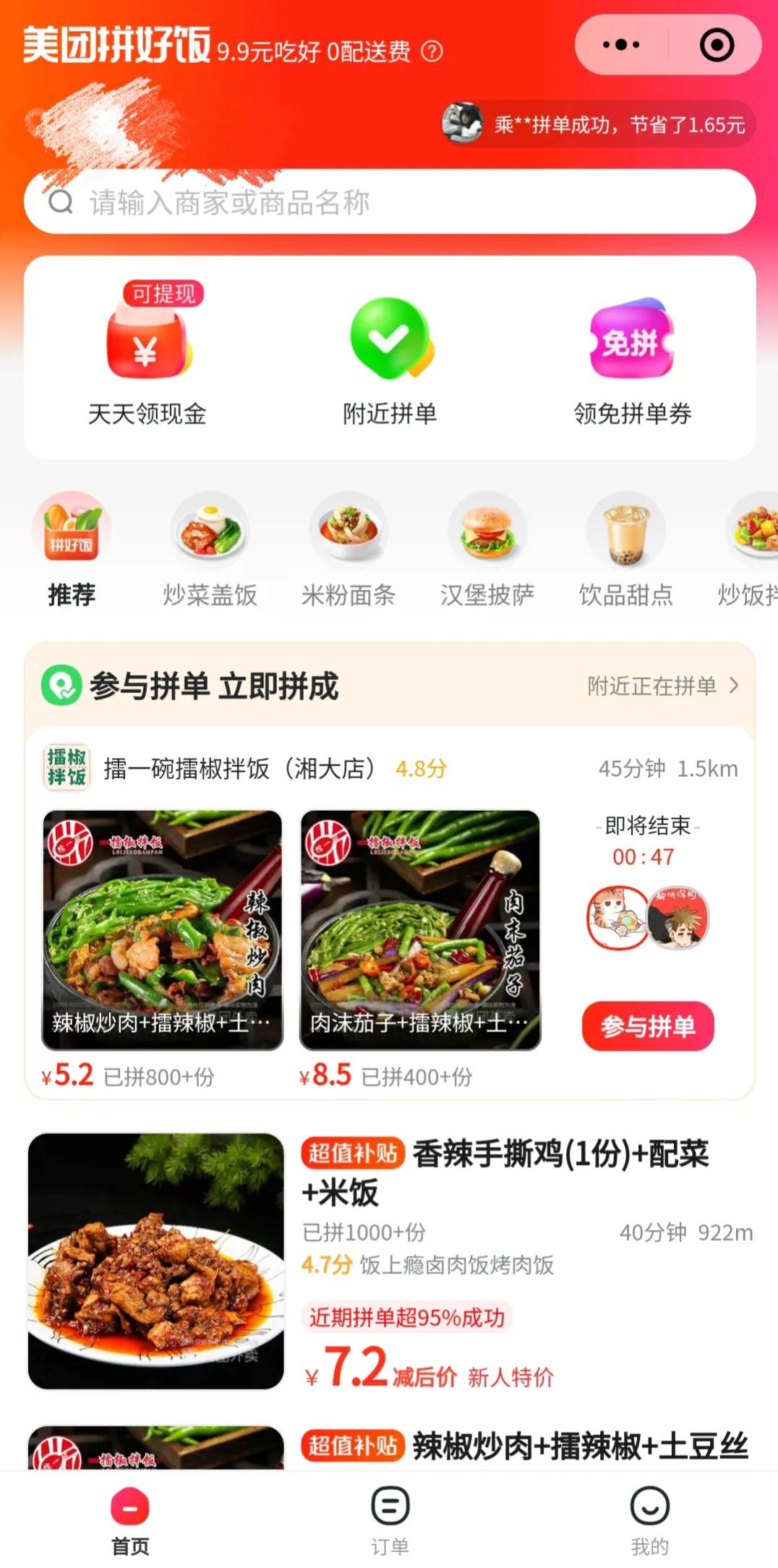
Task: Open the 擂一碗擂椒拌饭（湘大店）store
Action: (x=239, y=768)
